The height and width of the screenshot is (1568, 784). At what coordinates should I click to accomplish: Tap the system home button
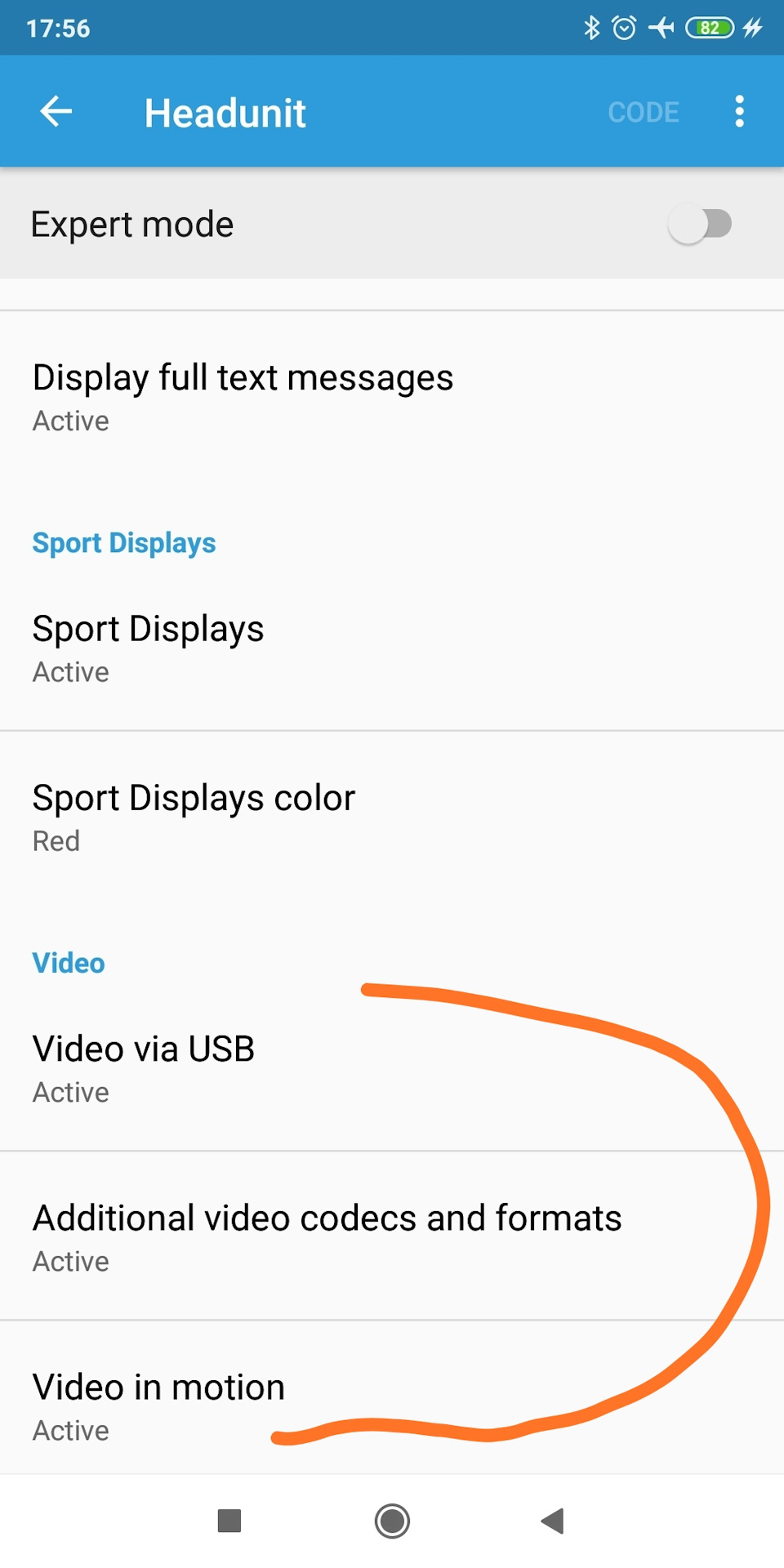(x=392, y=1521)
